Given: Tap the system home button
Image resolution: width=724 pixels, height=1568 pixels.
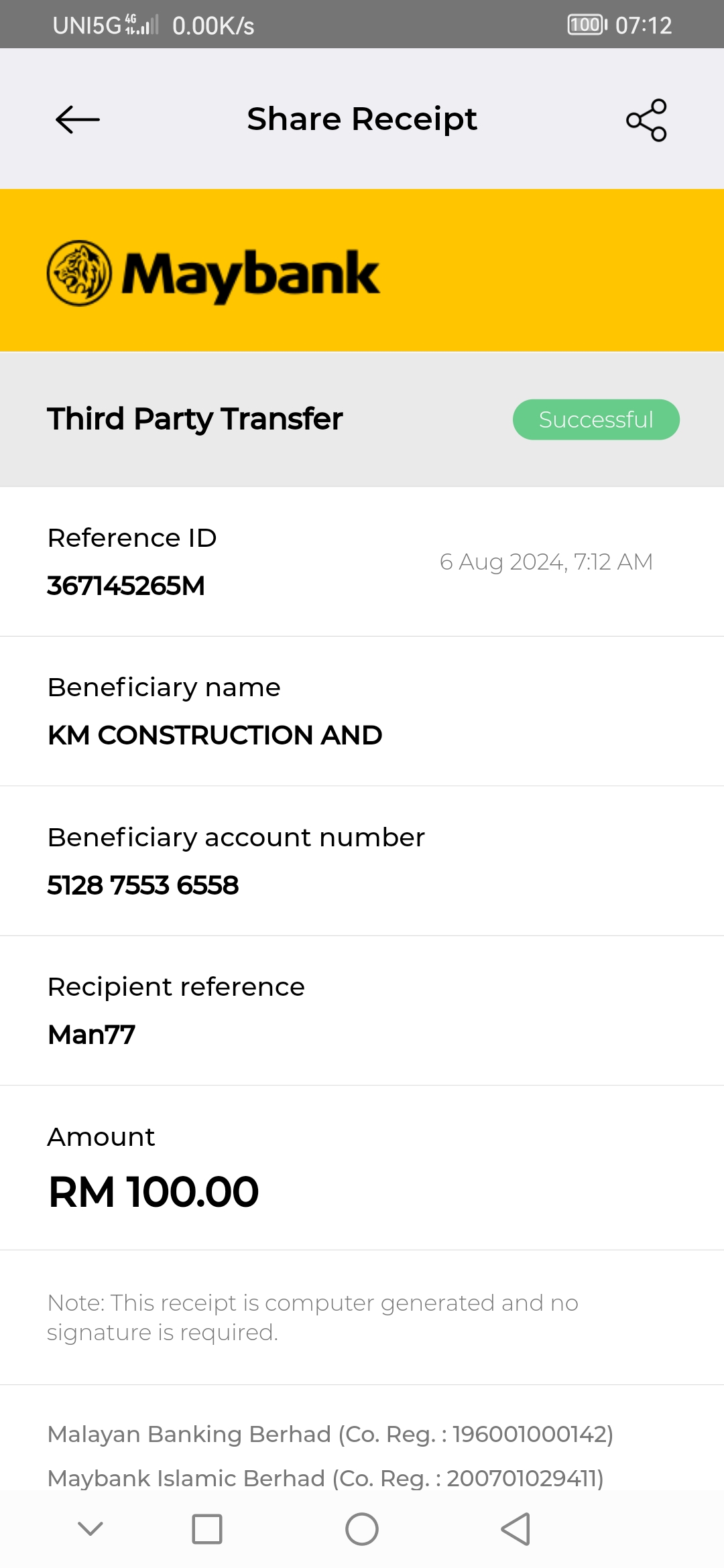Looking at the screenshot, I should click(x=362, y=1529).
